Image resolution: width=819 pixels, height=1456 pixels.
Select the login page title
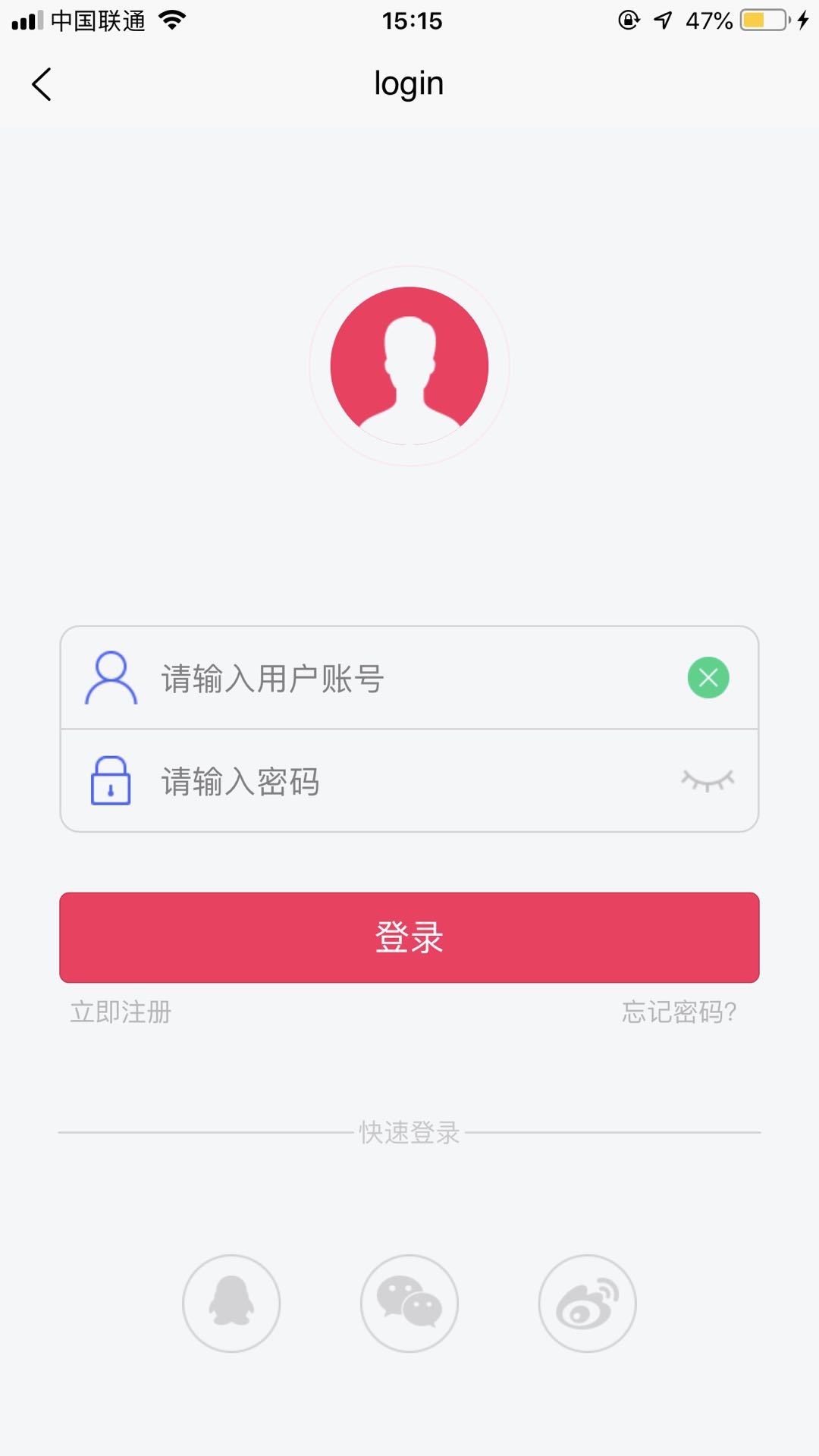pyautogui.click(x=409, y=82)
